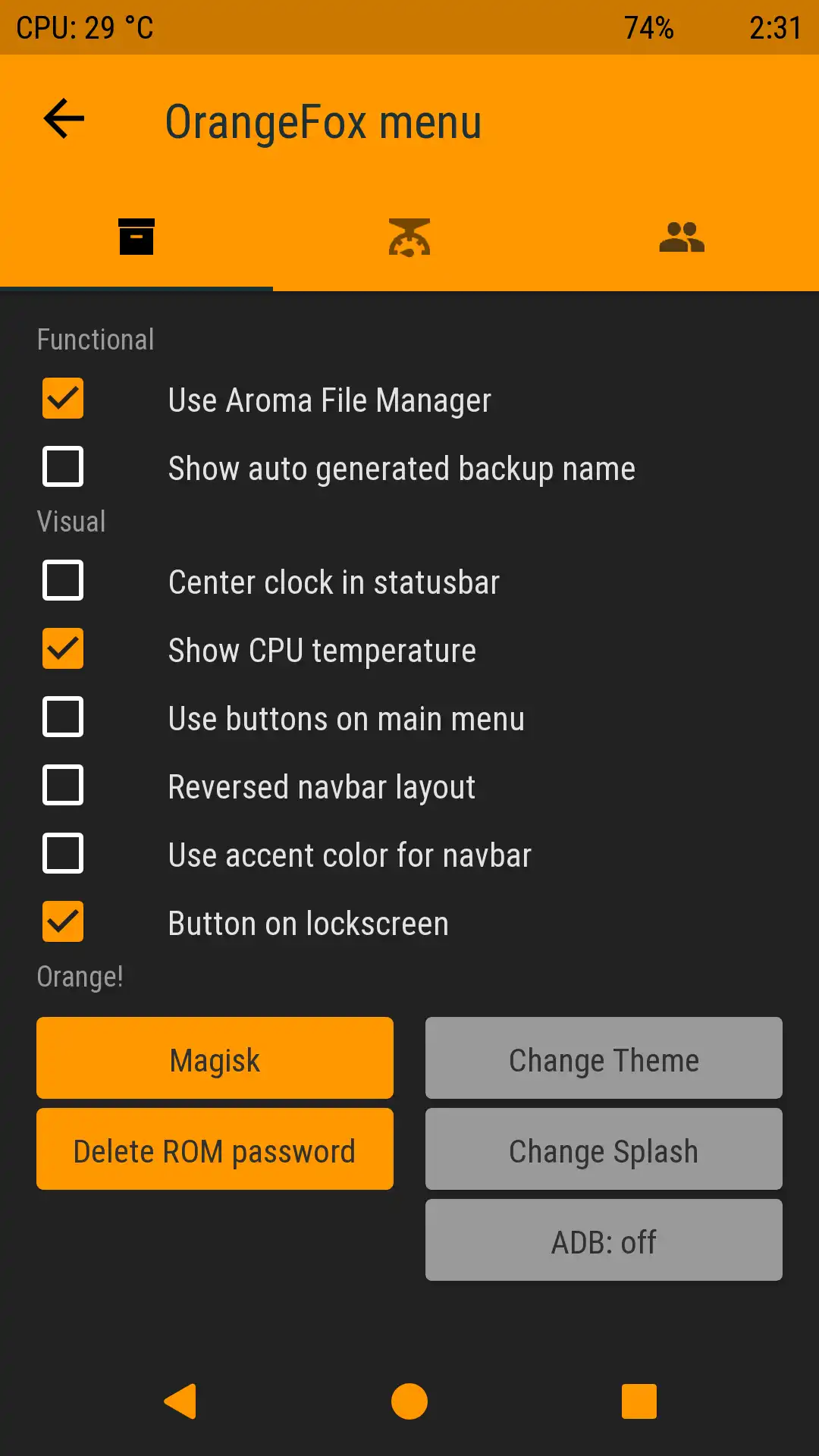Check Use accent color for navbar
819x1456 pixels.
pos(62,854)
